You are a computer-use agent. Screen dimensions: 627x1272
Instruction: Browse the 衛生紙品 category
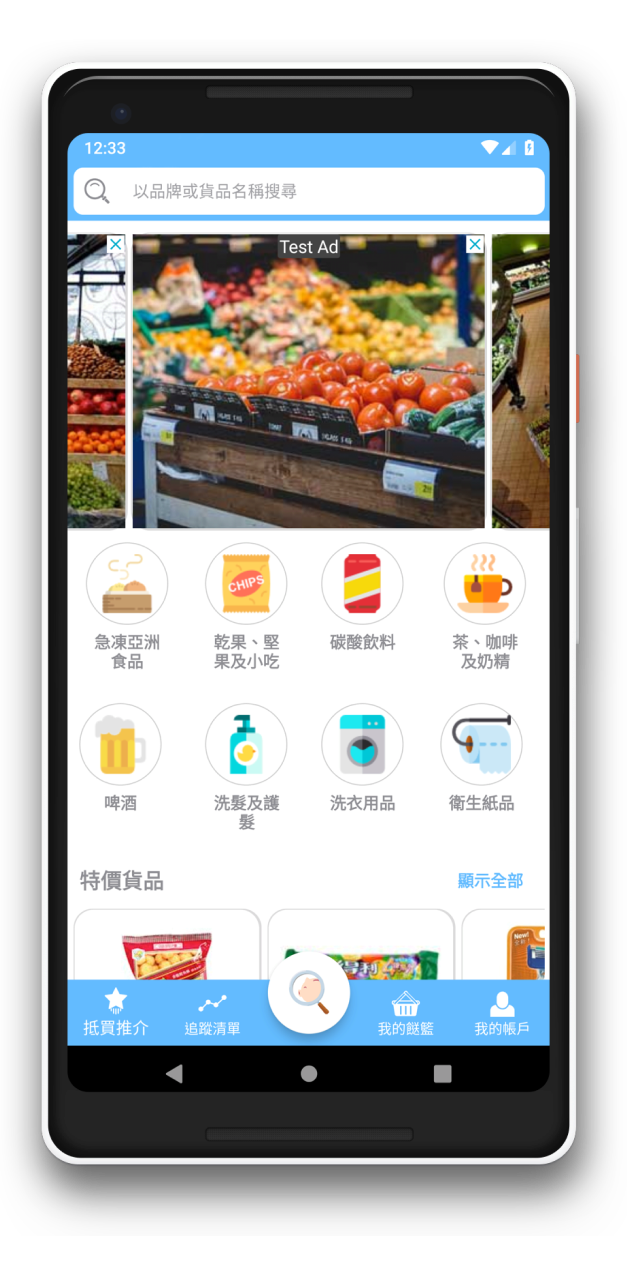[481, 758]
